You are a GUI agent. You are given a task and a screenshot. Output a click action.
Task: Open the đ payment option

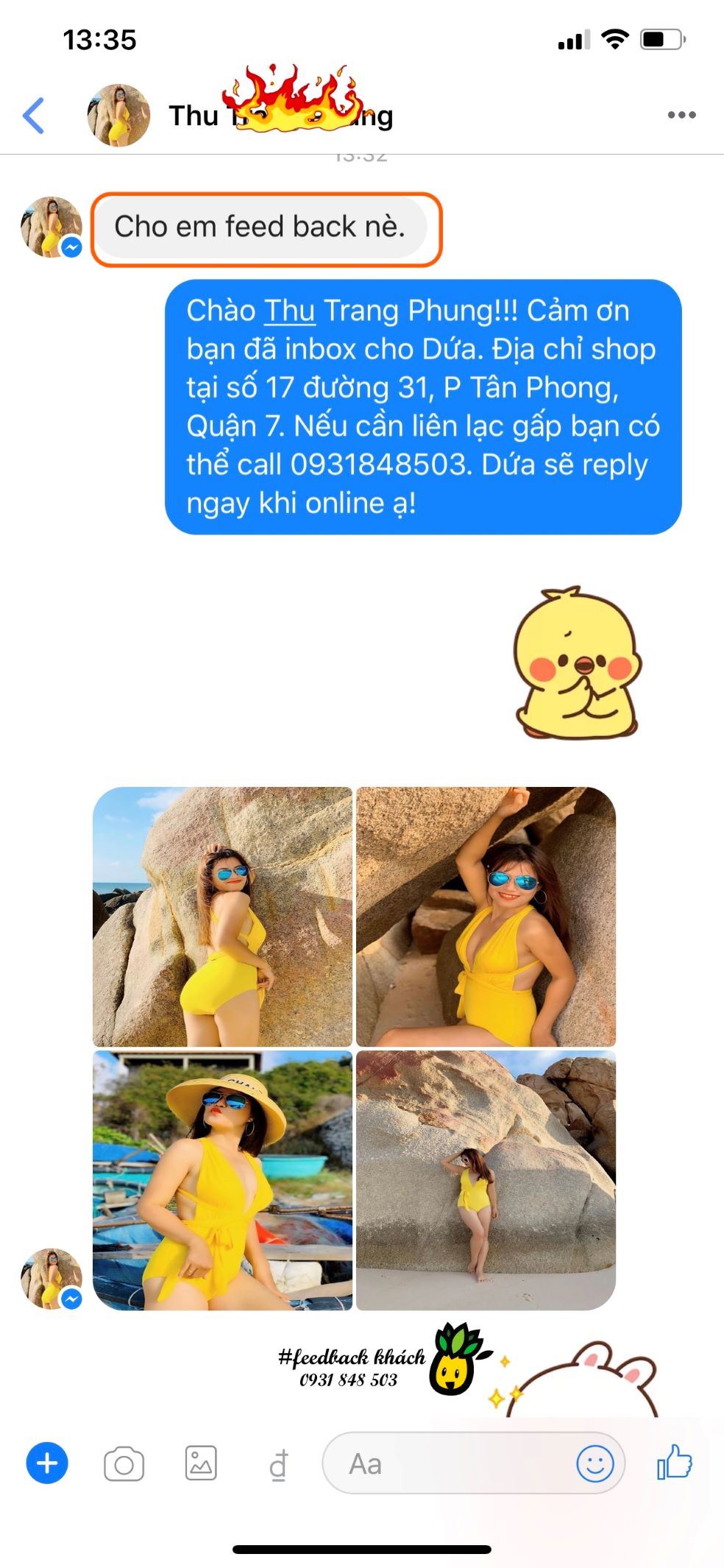pos(278,1464)
